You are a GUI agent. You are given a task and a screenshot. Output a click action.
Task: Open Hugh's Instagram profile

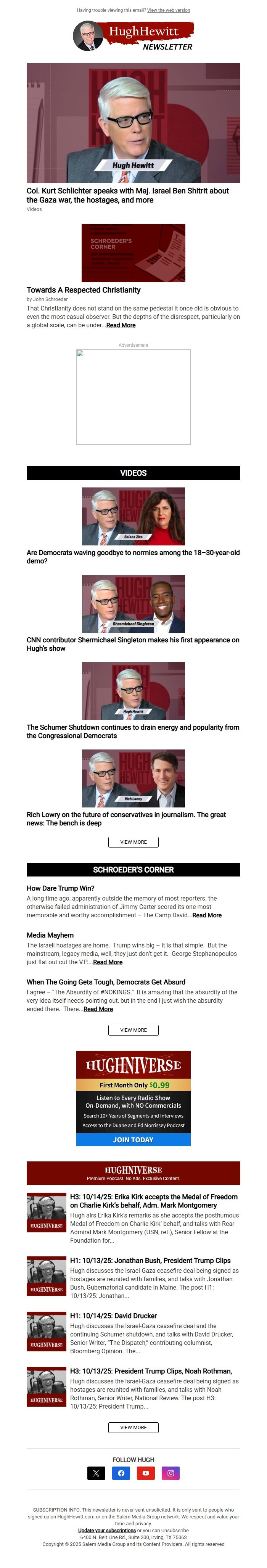tap(170, 1473)
